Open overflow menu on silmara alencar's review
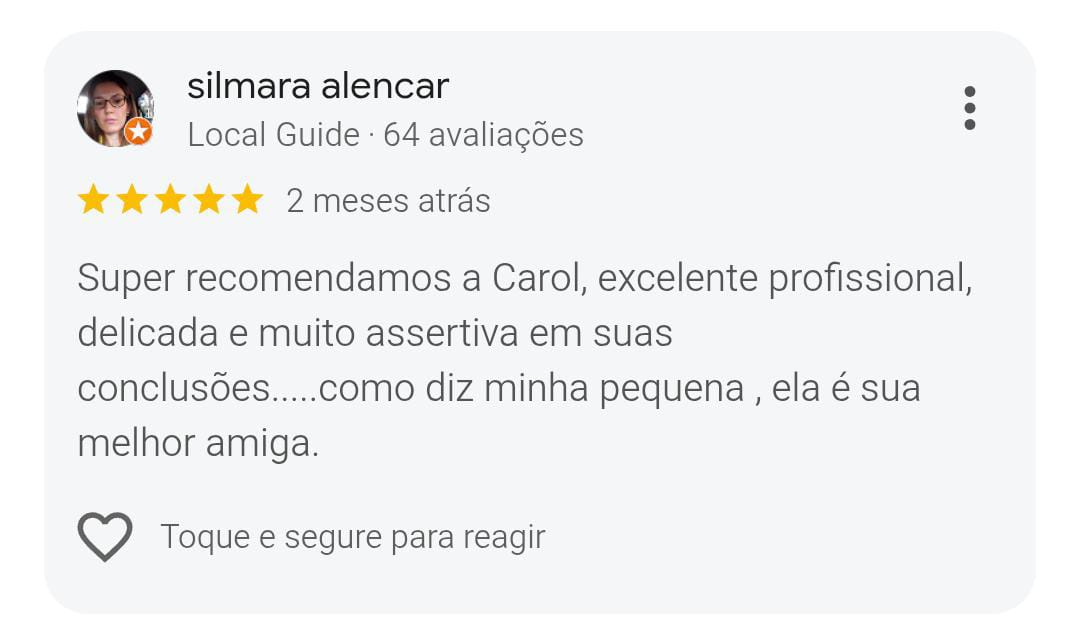The height and width of the screenshot is (642, 1080). 969,108
